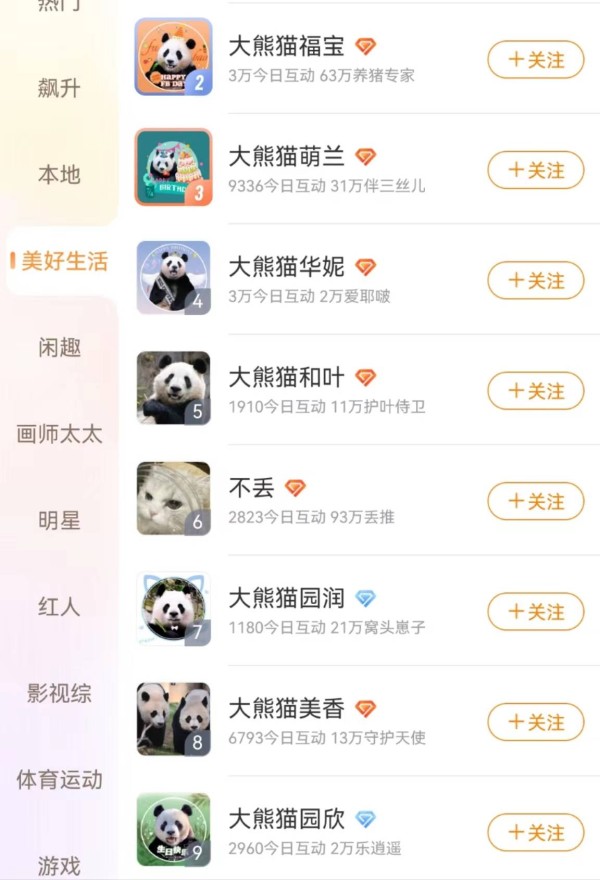Go to the 红人 category
This screenshot has width=600, height=880.
[x=59, y=607]
